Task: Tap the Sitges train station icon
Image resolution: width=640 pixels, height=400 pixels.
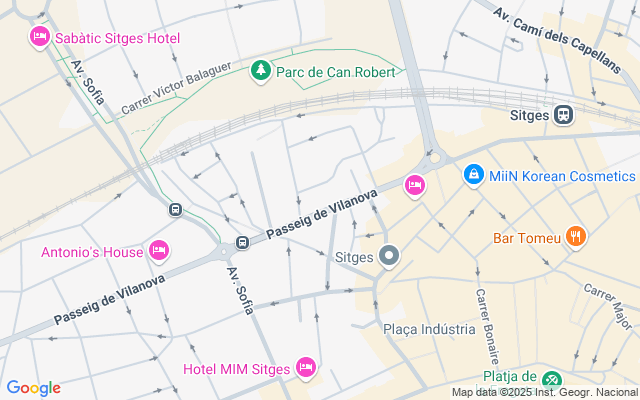Action: click(x=564, y=115)
